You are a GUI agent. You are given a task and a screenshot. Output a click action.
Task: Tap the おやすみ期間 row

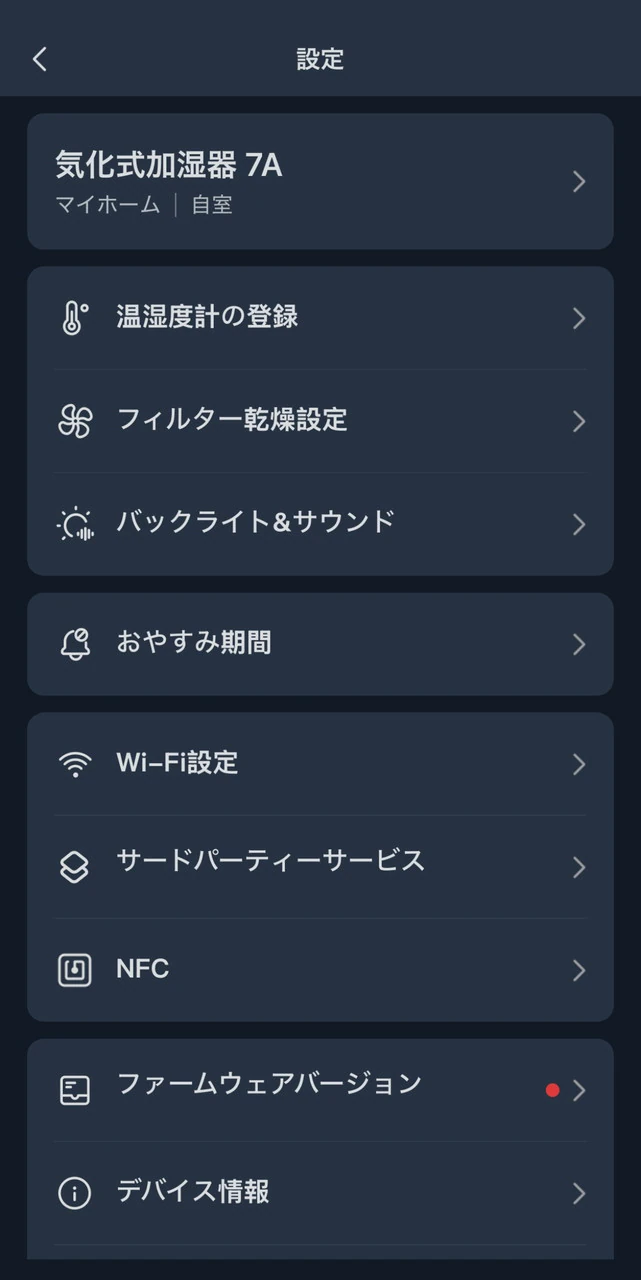(320, 643)
